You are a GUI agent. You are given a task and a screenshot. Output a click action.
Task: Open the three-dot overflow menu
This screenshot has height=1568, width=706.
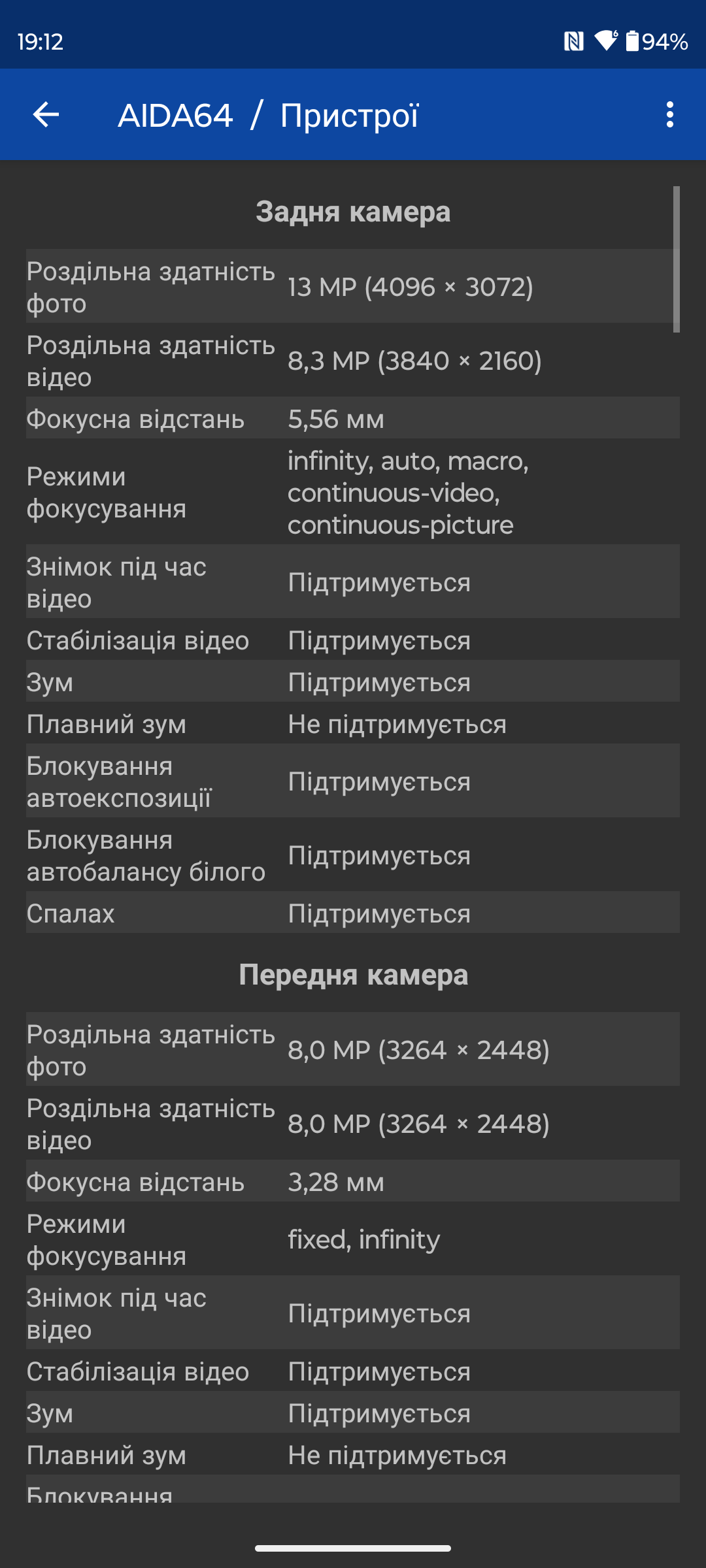(669, 115)
